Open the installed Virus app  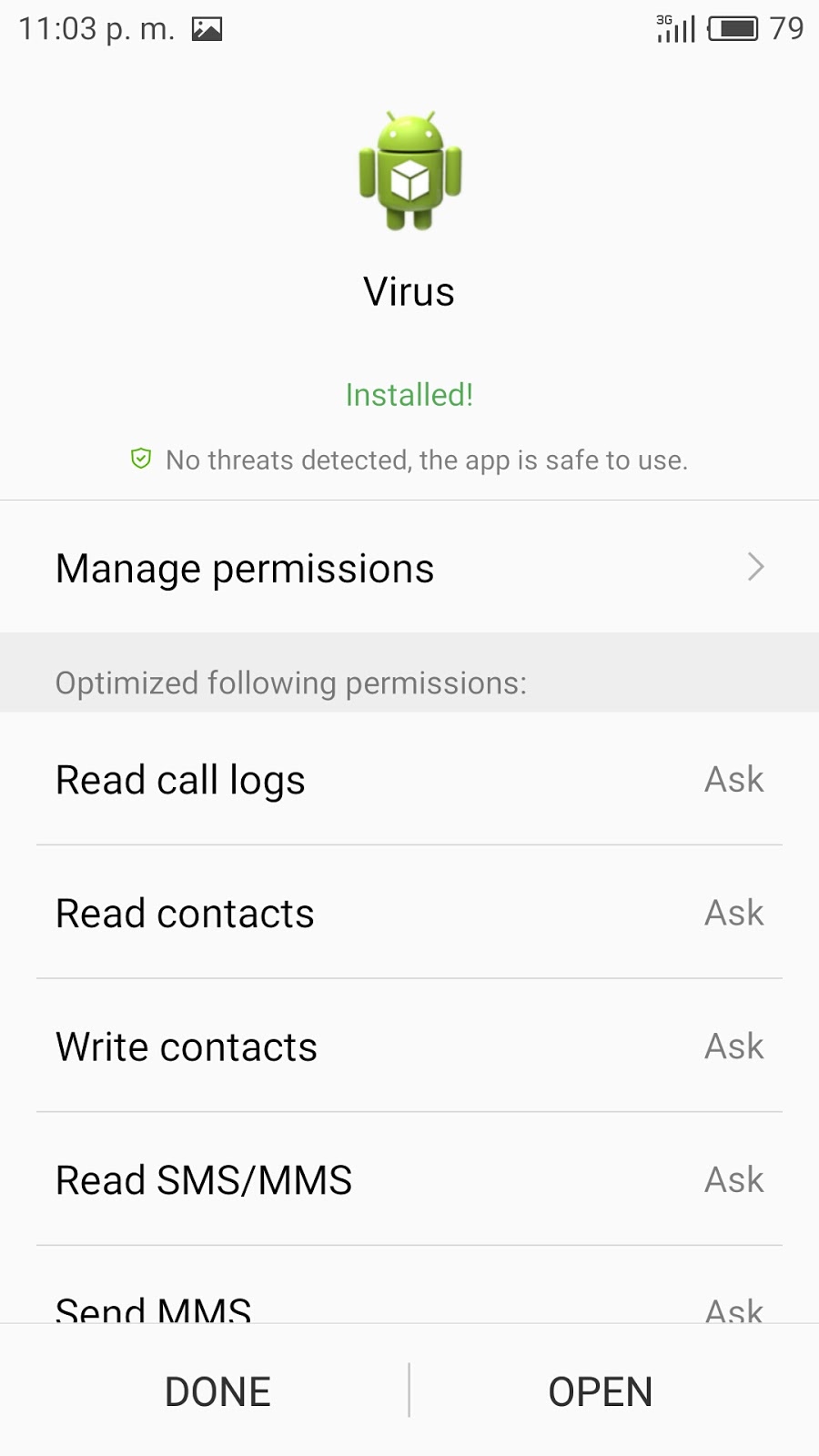click(601, 1391)
